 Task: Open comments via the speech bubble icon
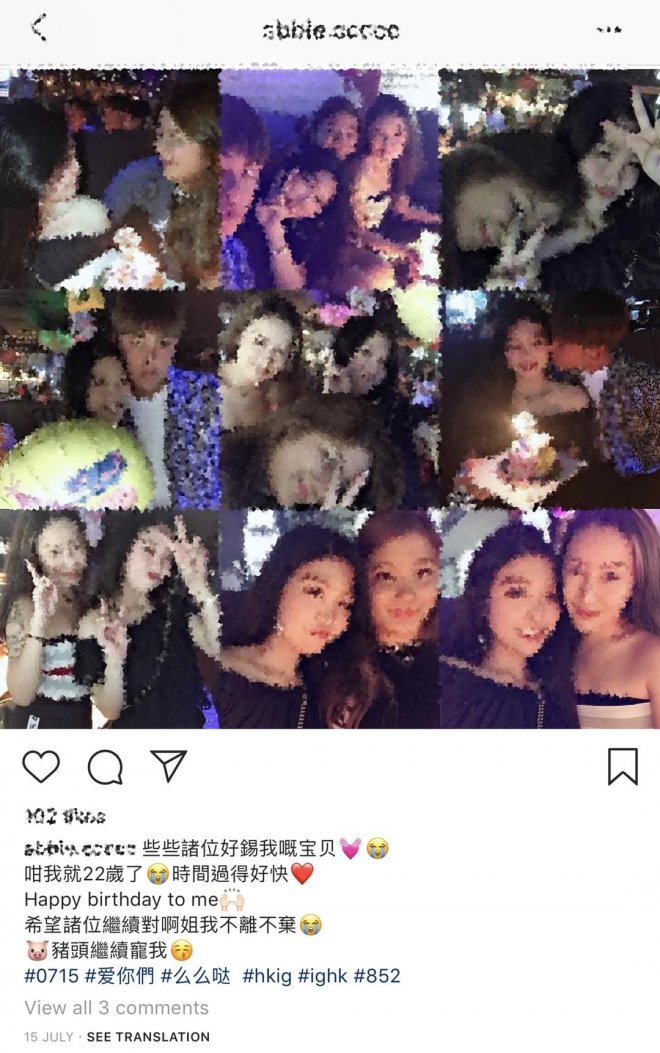tap(105, 767)
